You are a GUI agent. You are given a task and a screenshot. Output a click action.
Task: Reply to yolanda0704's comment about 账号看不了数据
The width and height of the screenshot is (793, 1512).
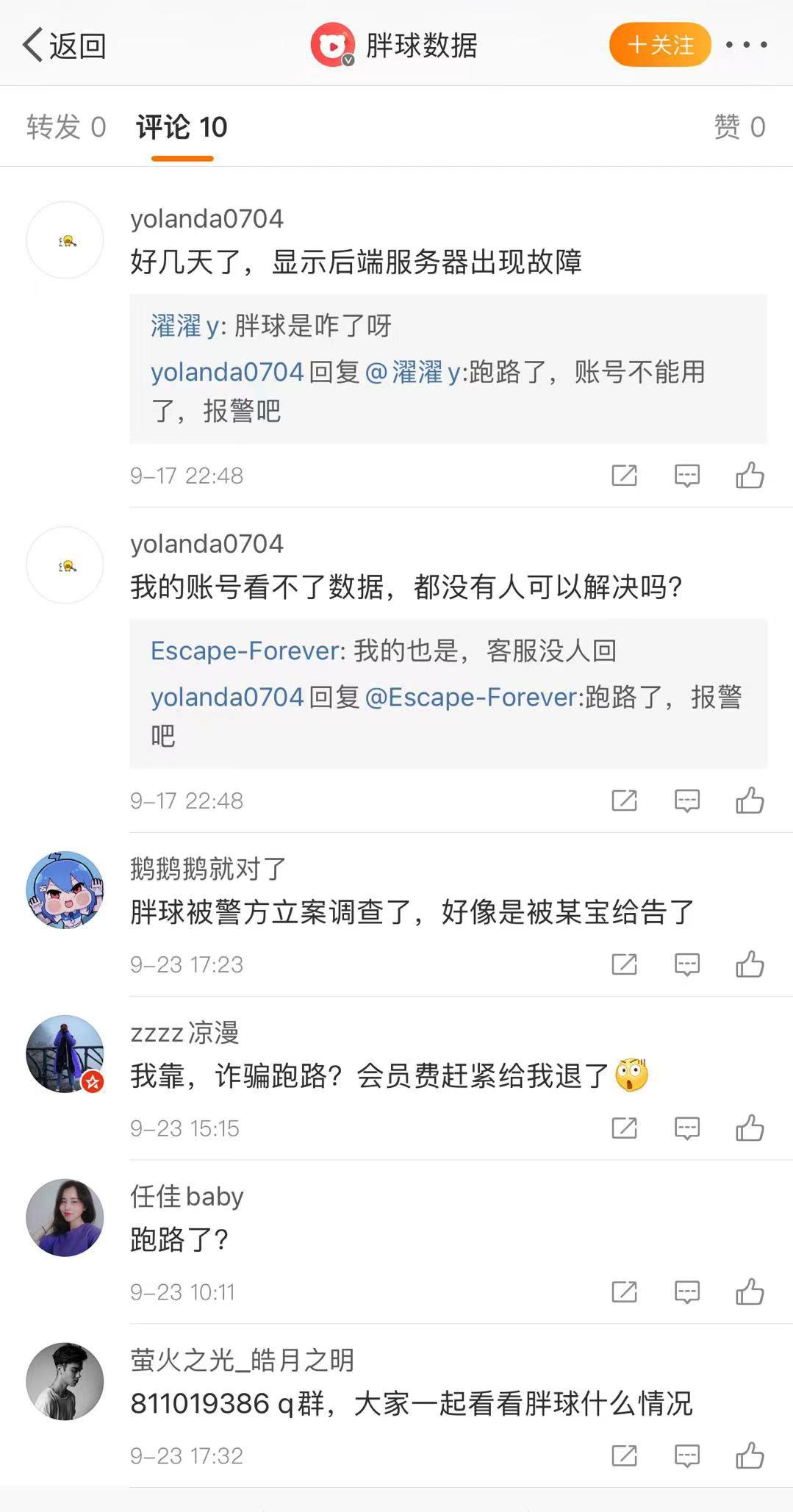click(686, 800)
